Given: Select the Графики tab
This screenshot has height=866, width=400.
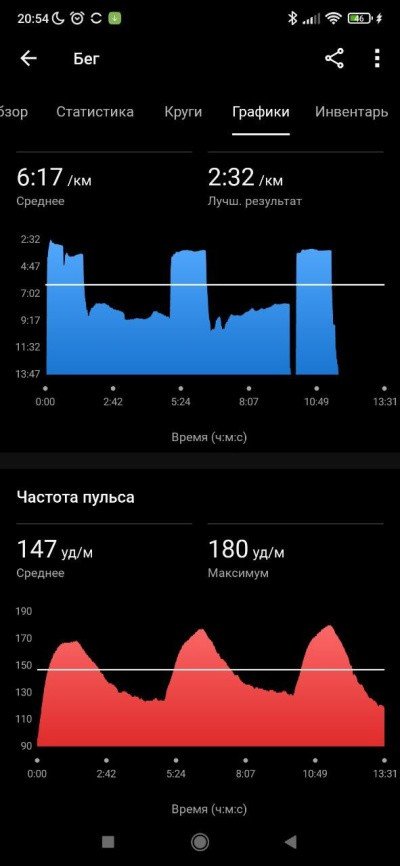Looking at the screenshot, I should tap(261, 112).
